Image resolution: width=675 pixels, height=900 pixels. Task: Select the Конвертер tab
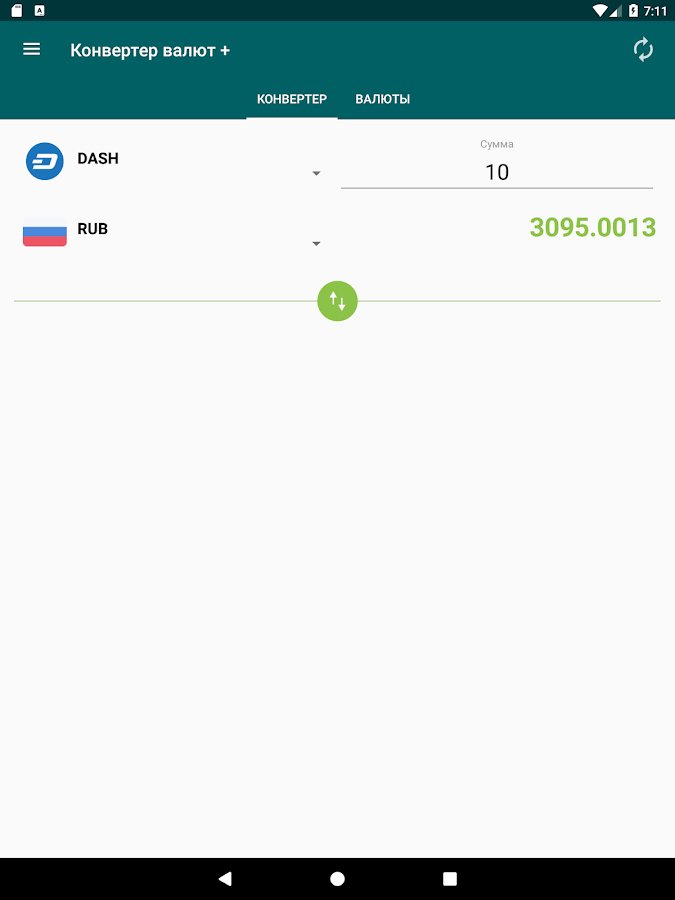292,99
